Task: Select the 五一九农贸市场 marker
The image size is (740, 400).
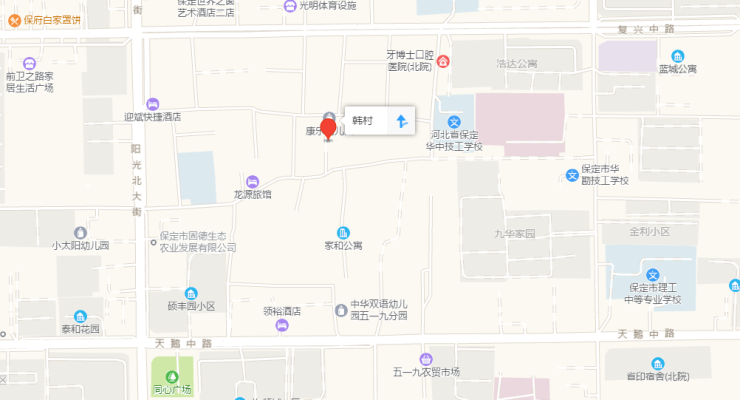Action: click(426, 359)
